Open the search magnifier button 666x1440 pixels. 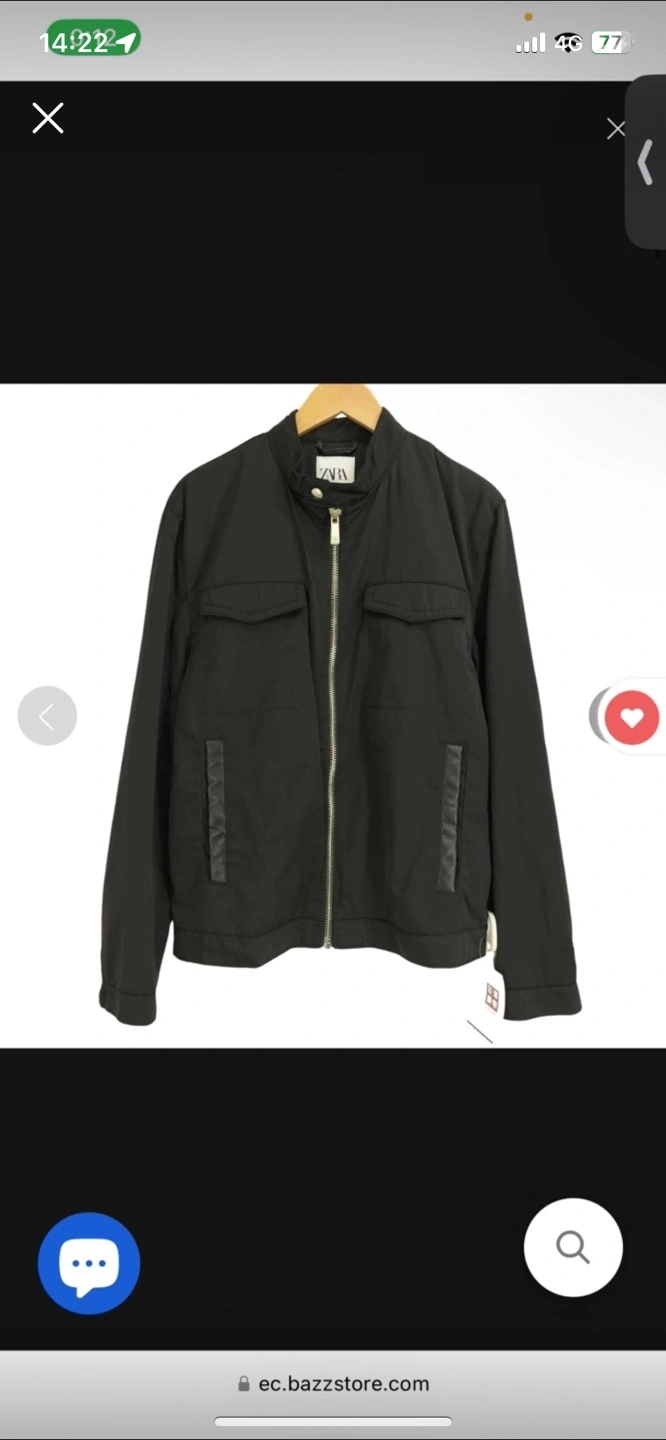[x=573, y=1247]
